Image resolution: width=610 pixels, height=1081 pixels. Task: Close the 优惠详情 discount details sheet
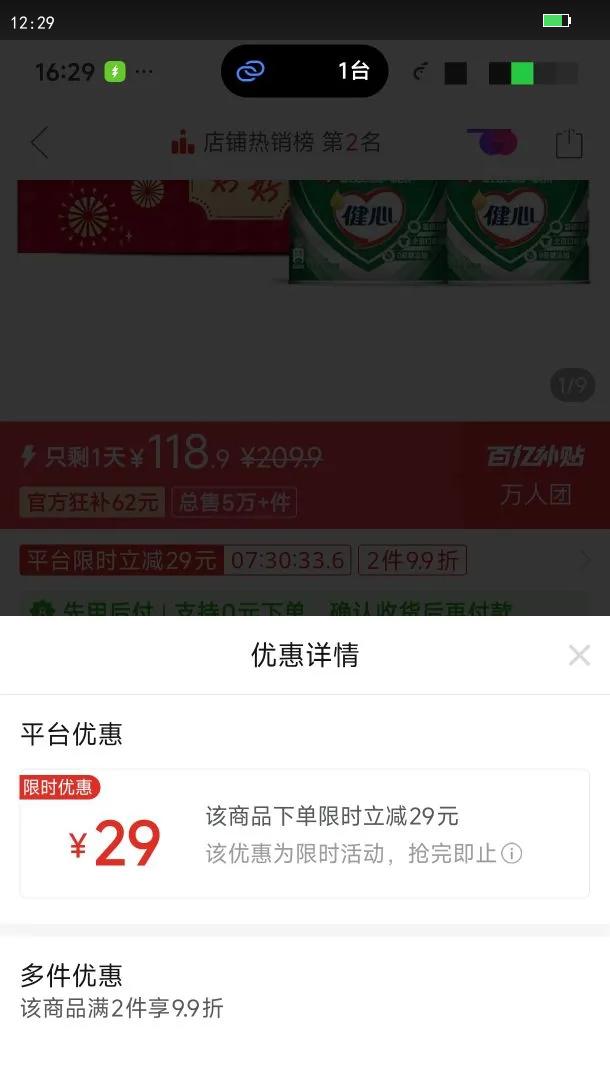tap(579, 655)
